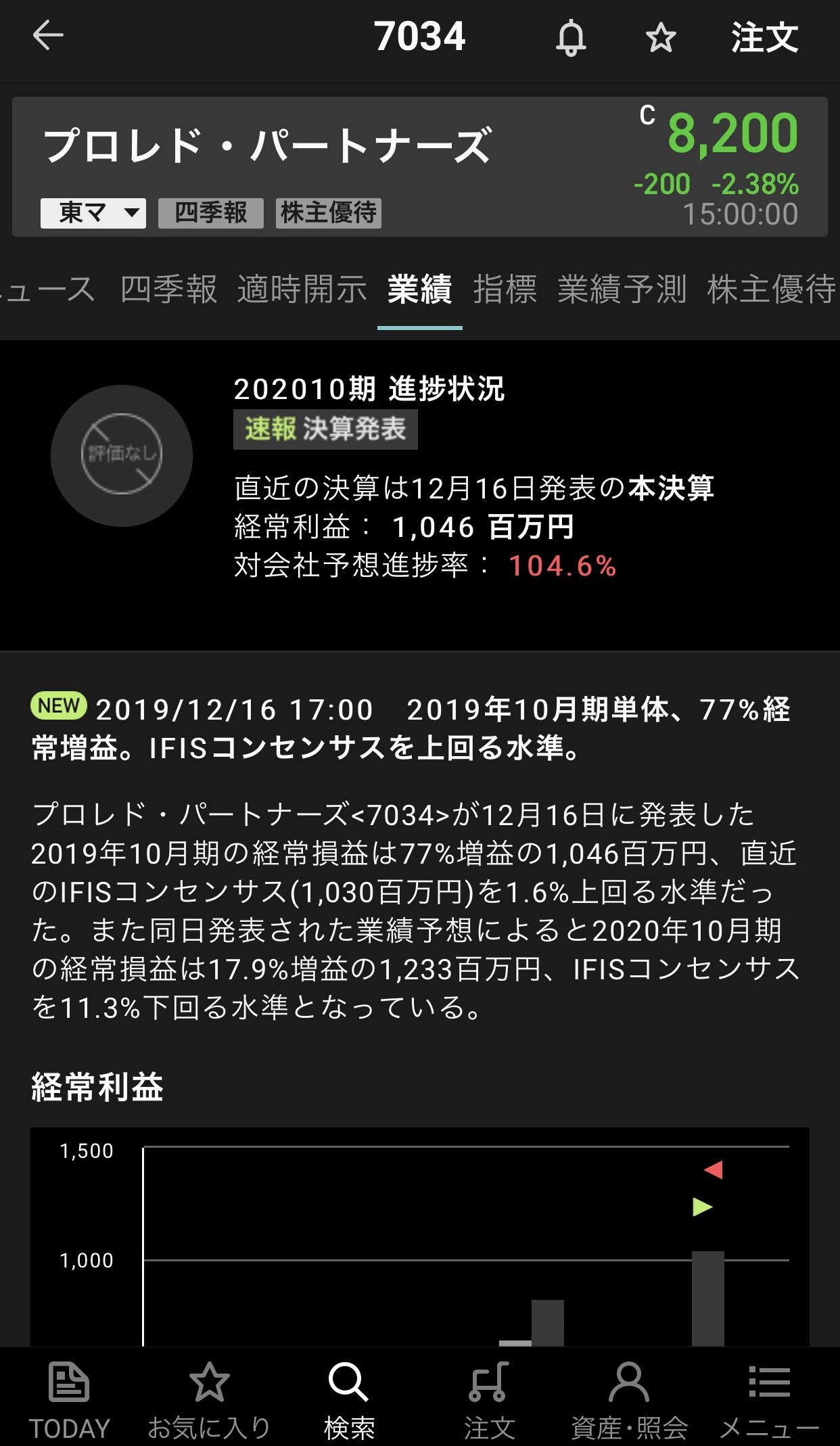Open 注文 in the bottom navigation
840x1446 pixels.
pyautogui.click(x=489, y=1400)
